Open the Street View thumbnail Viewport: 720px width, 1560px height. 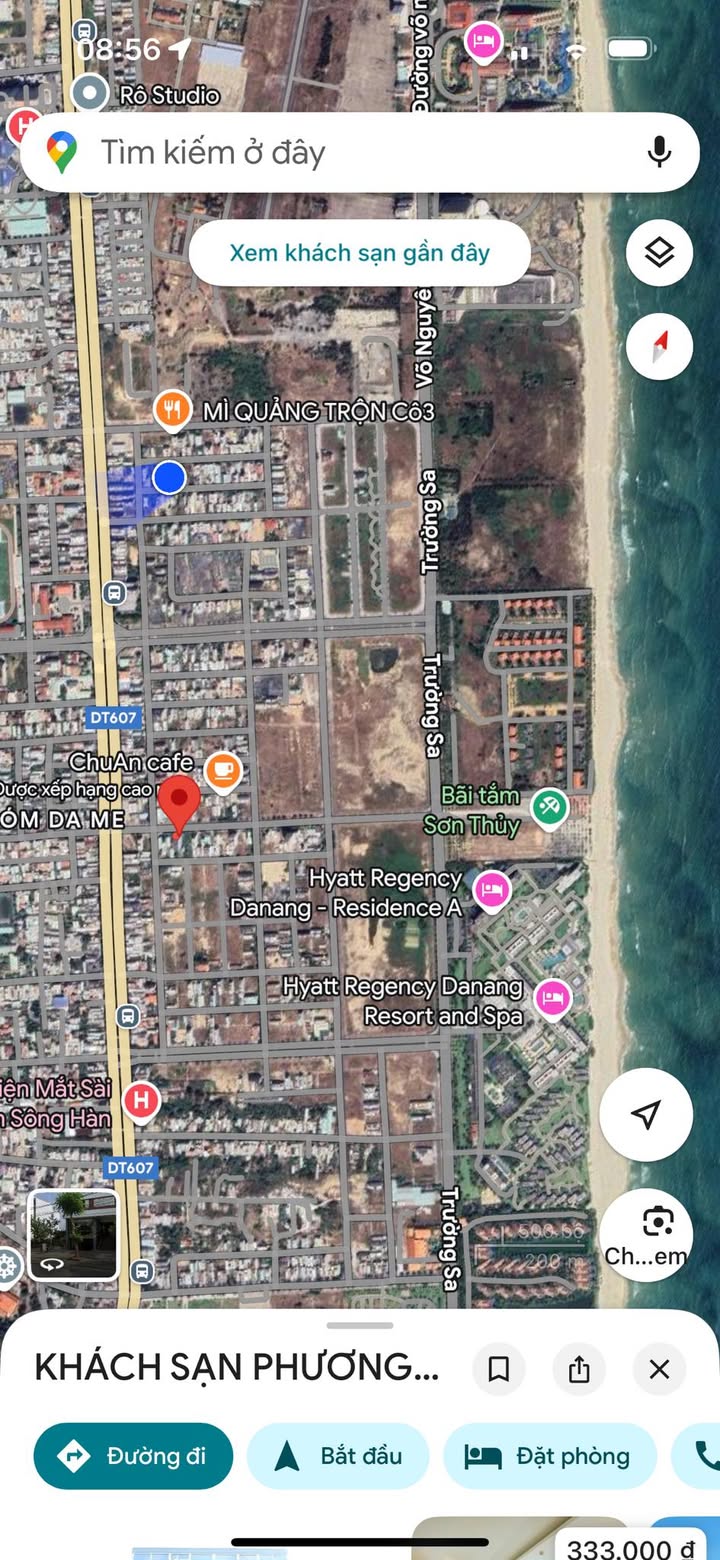click(x=73, y=1235)
